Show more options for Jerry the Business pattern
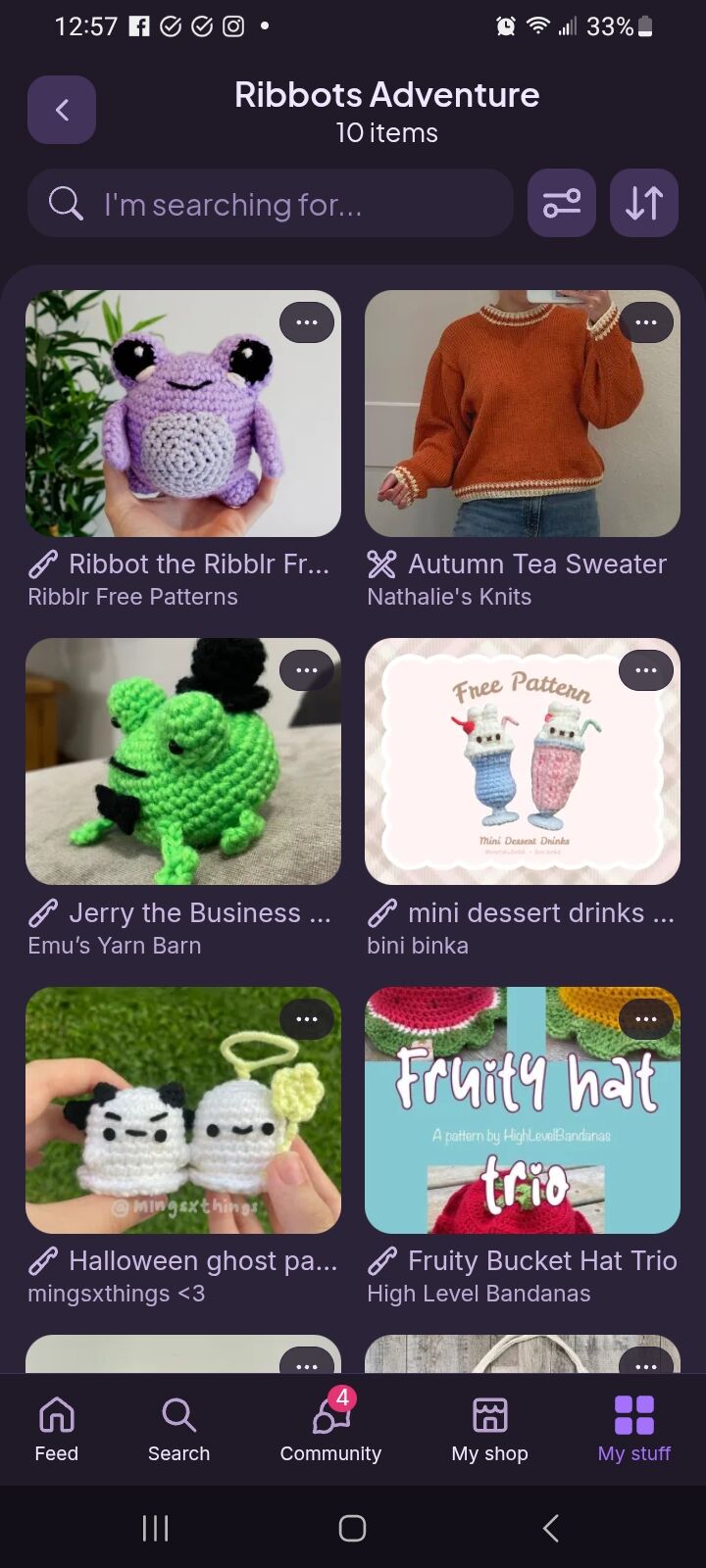The height and width of the screenshot is (1568, 706). pyautogui.click(x=307, y=671)
